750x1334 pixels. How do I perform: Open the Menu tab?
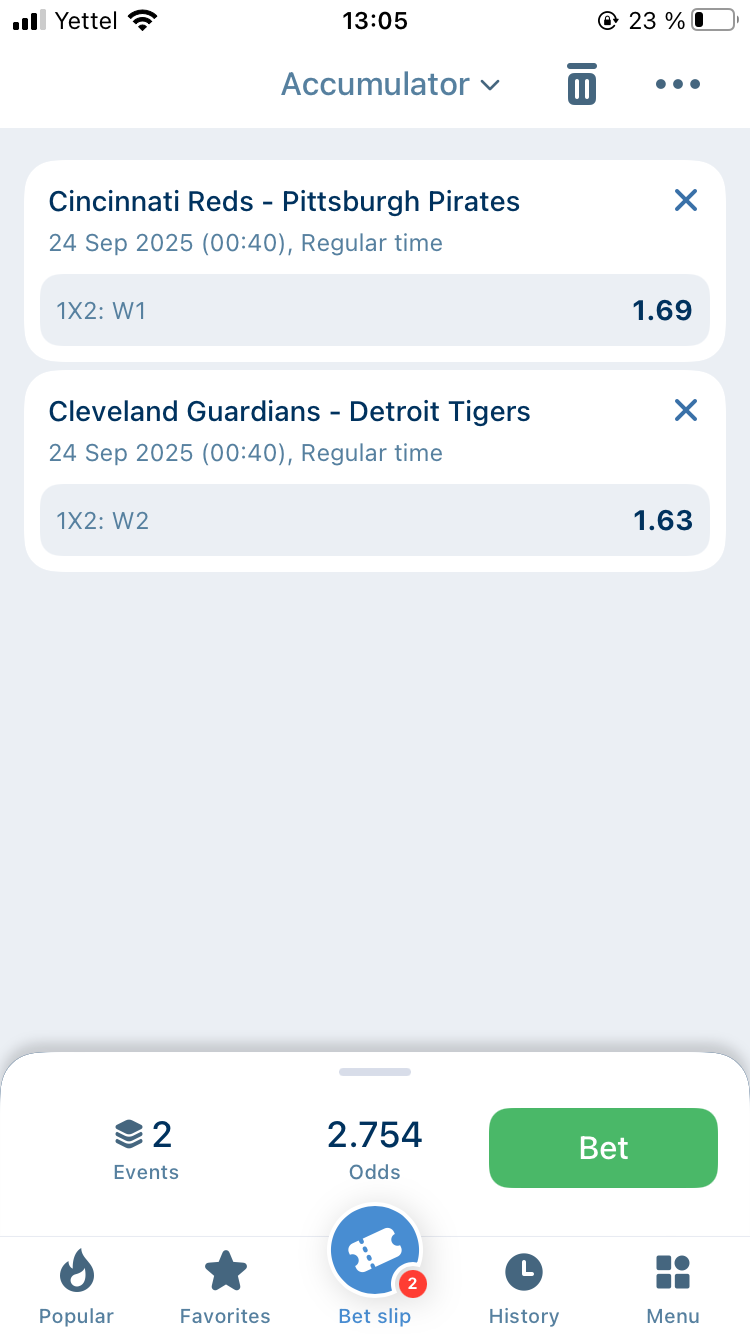673,1288
